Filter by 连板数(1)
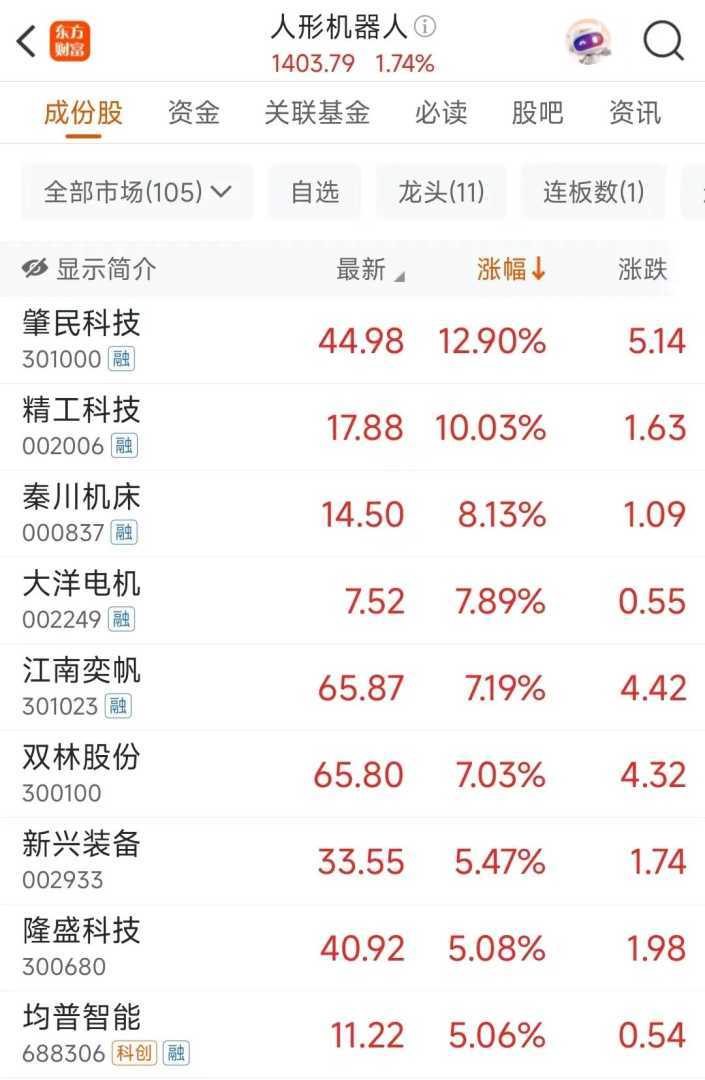This screenshot has width=705, height=1080. [x=593, y=192]
